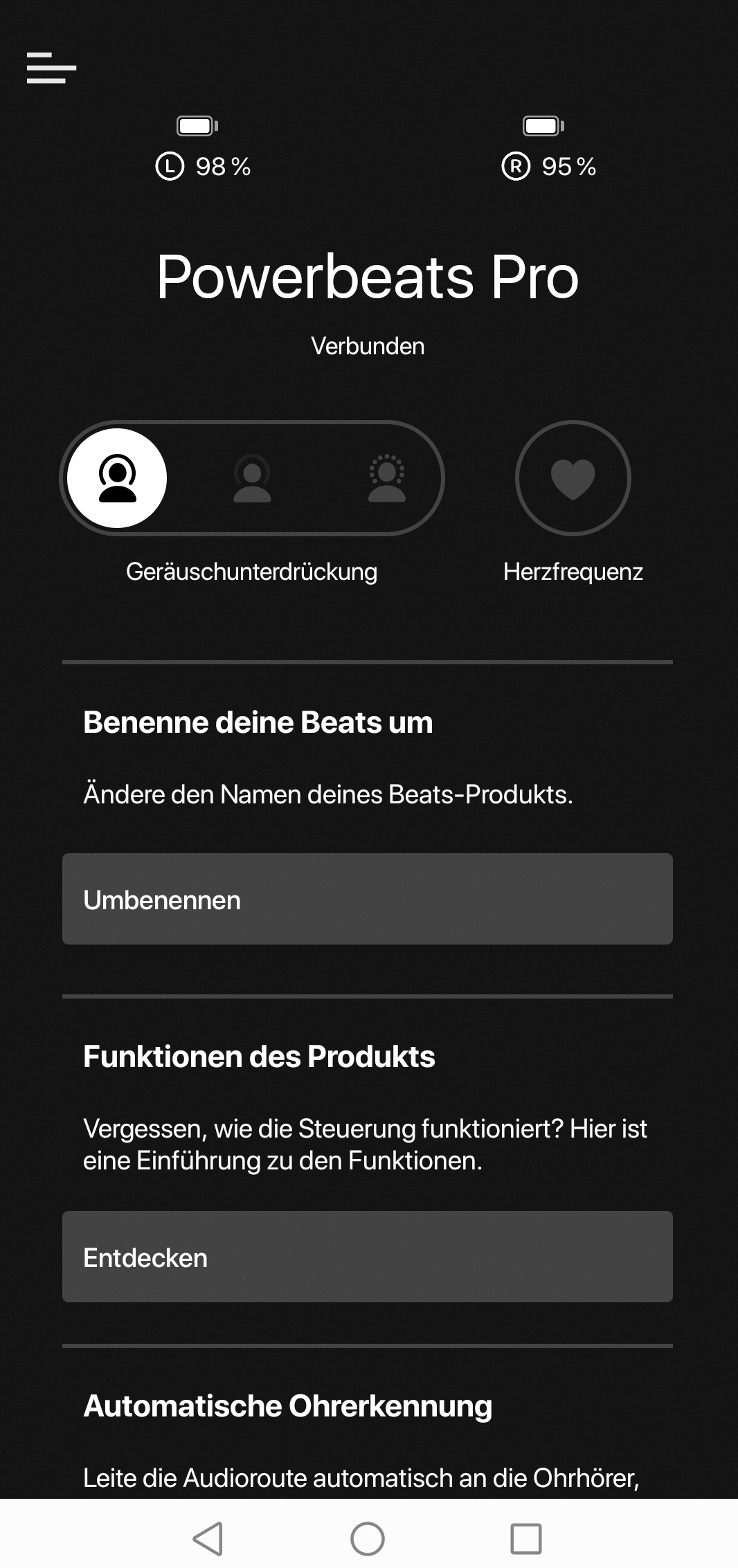Screen dimensions: 738x1568
Task: Open Herzfrequenz heart rate monitor
Action: [x=573, y=478]
